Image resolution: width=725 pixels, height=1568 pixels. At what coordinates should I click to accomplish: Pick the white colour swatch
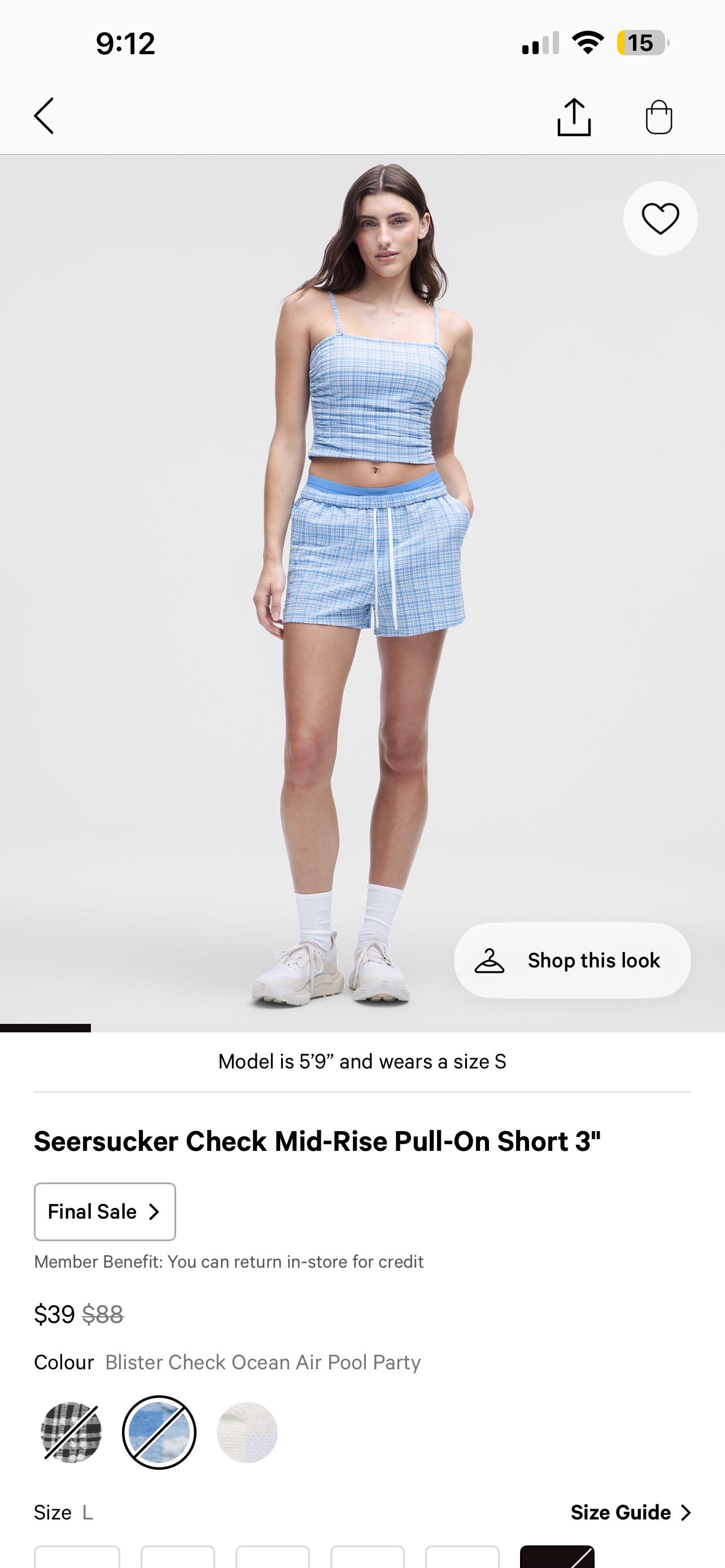click(247, 1433)
